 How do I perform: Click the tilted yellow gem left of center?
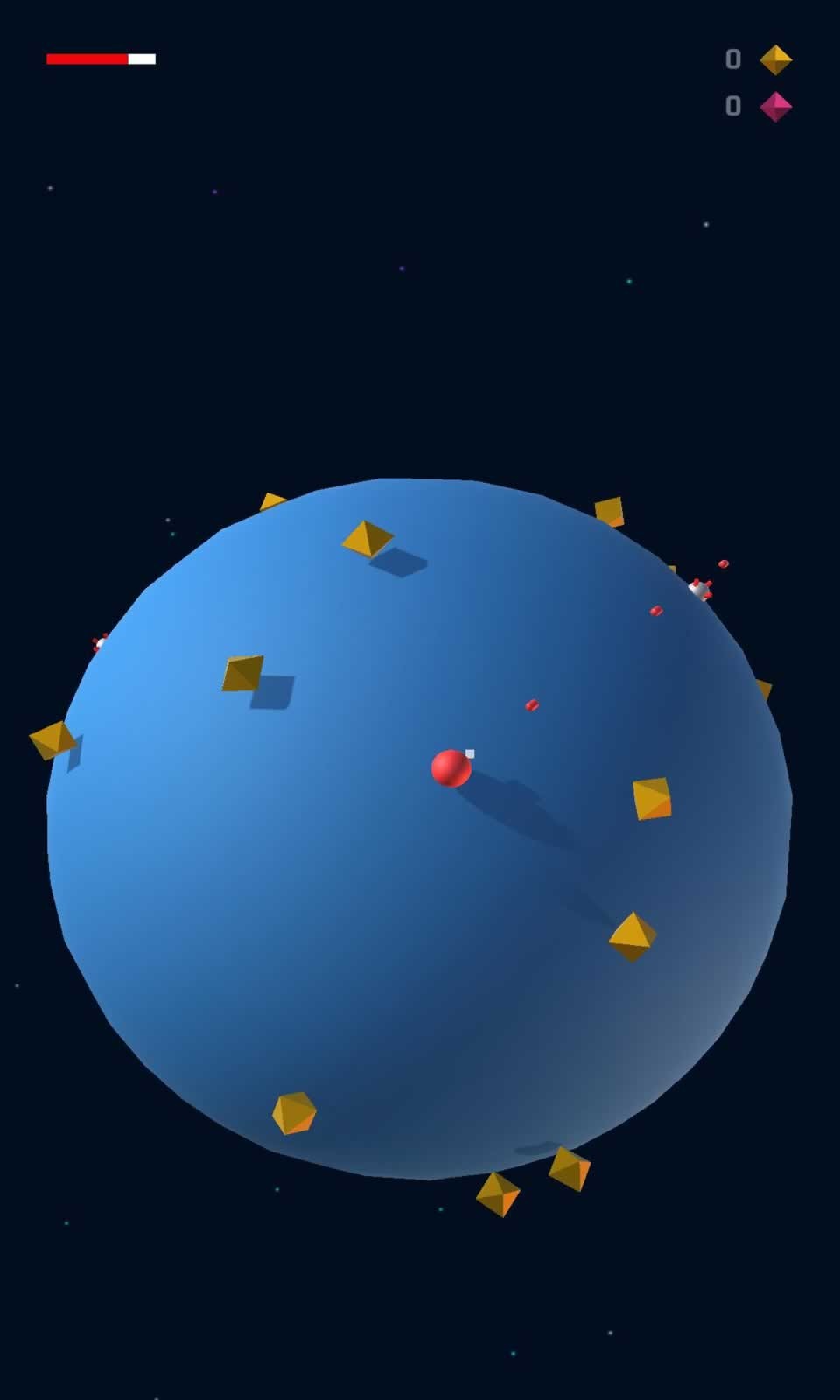point(243,674)
